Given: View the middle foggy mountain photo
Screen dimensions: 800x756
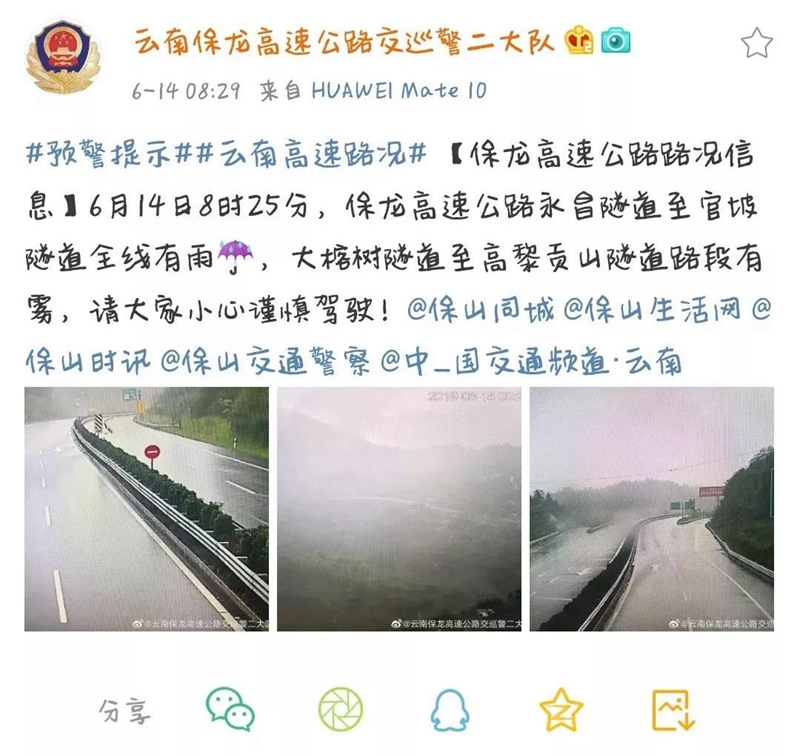Looking at the screenshot, I should click(399, 509).
